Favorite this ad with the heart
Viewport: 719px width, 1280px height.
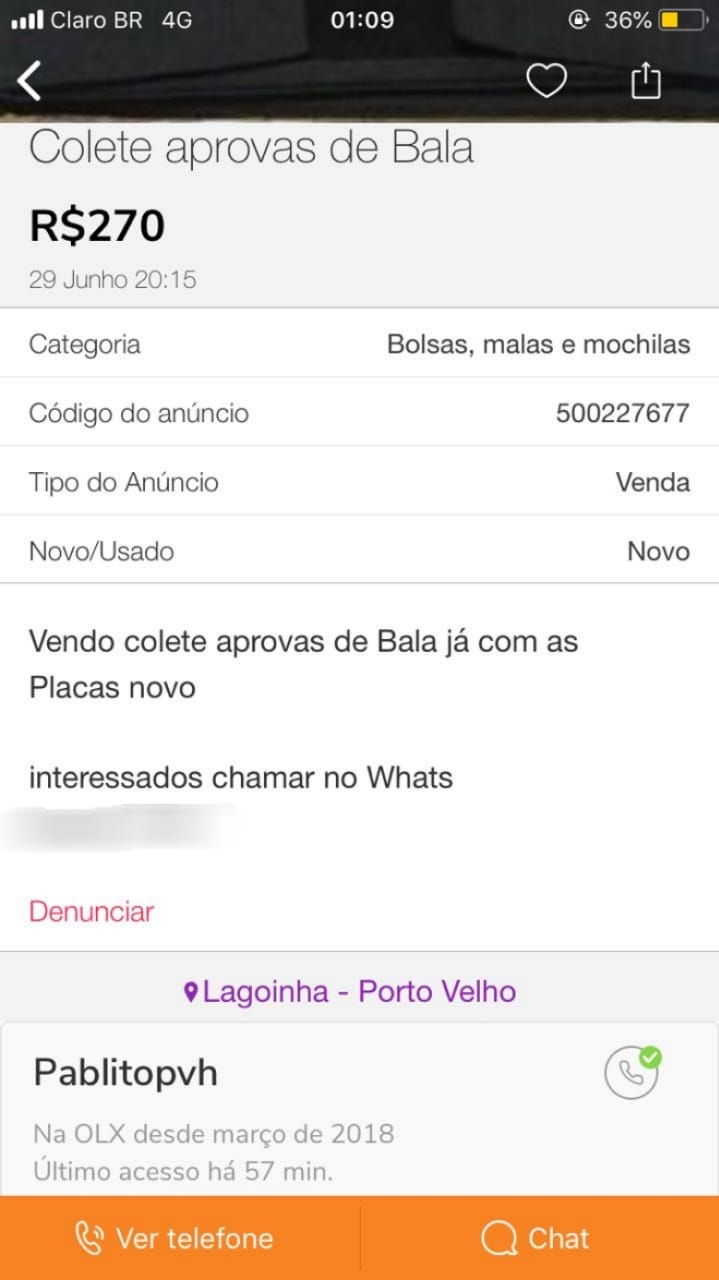(x=546, y=81)
